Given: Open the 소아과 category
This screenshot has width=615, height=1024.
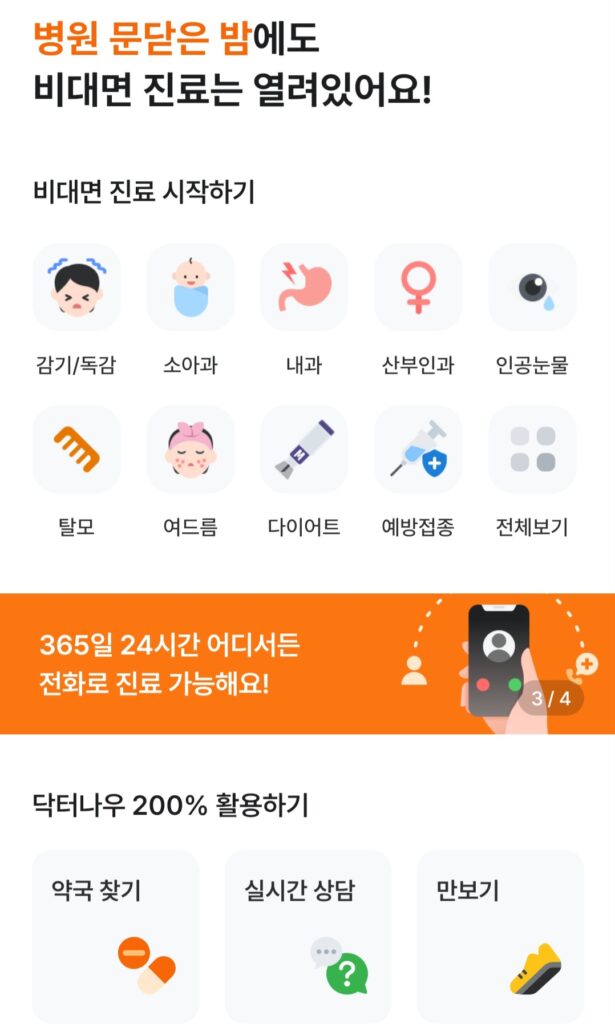Looking at the screenshot, I should pyautogui.click(x=190, y=288).
